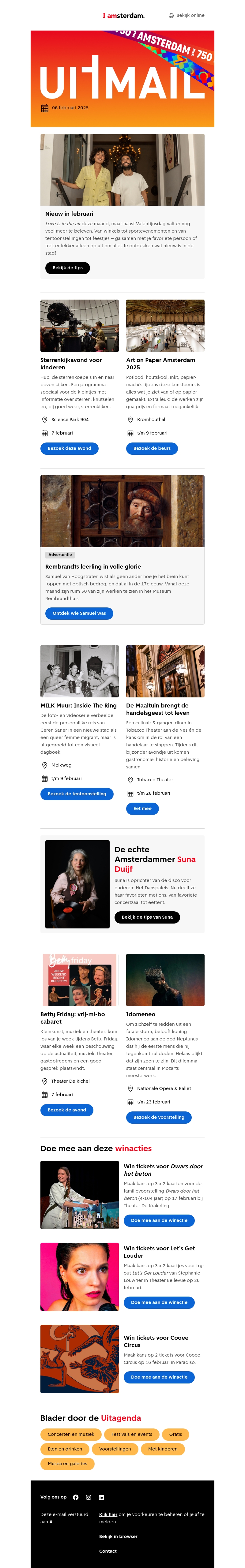Open the Instagram icon in footer
The image size is (245, 1568).
(89, 1497)
